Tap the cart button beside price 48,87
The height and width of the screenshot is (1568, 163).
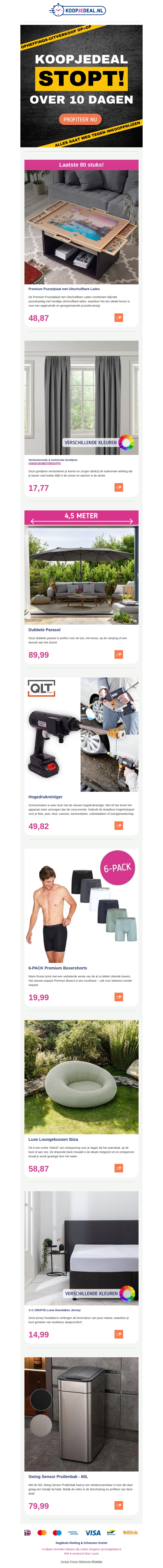pos(119,317)
